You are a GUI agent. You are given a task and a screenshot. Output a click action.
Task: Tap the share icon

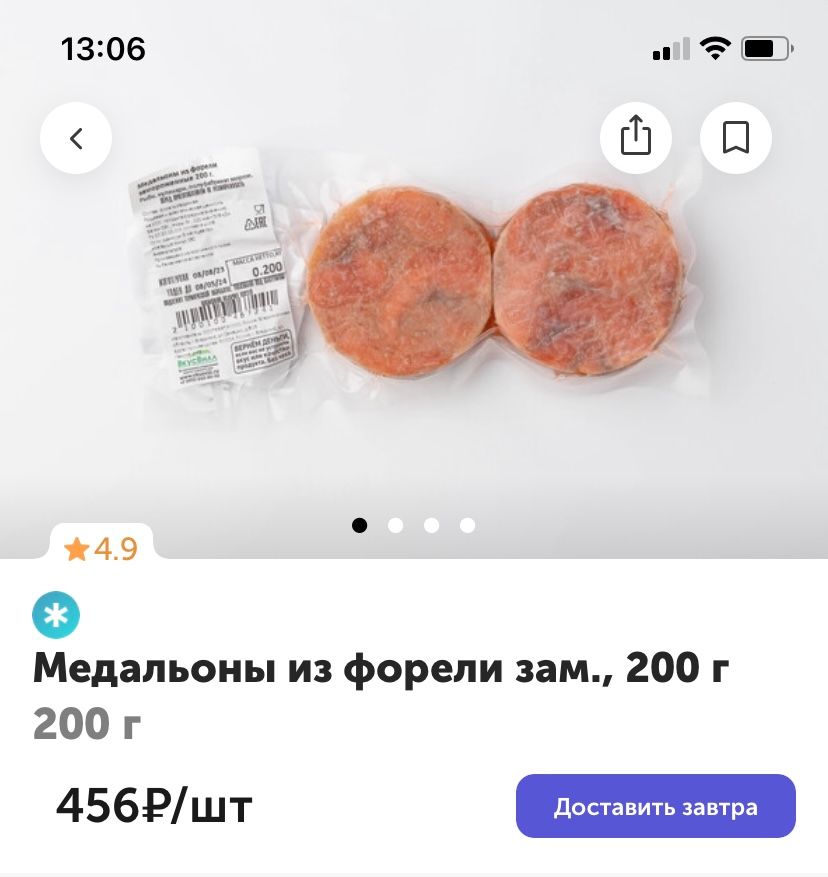(636, 138)
